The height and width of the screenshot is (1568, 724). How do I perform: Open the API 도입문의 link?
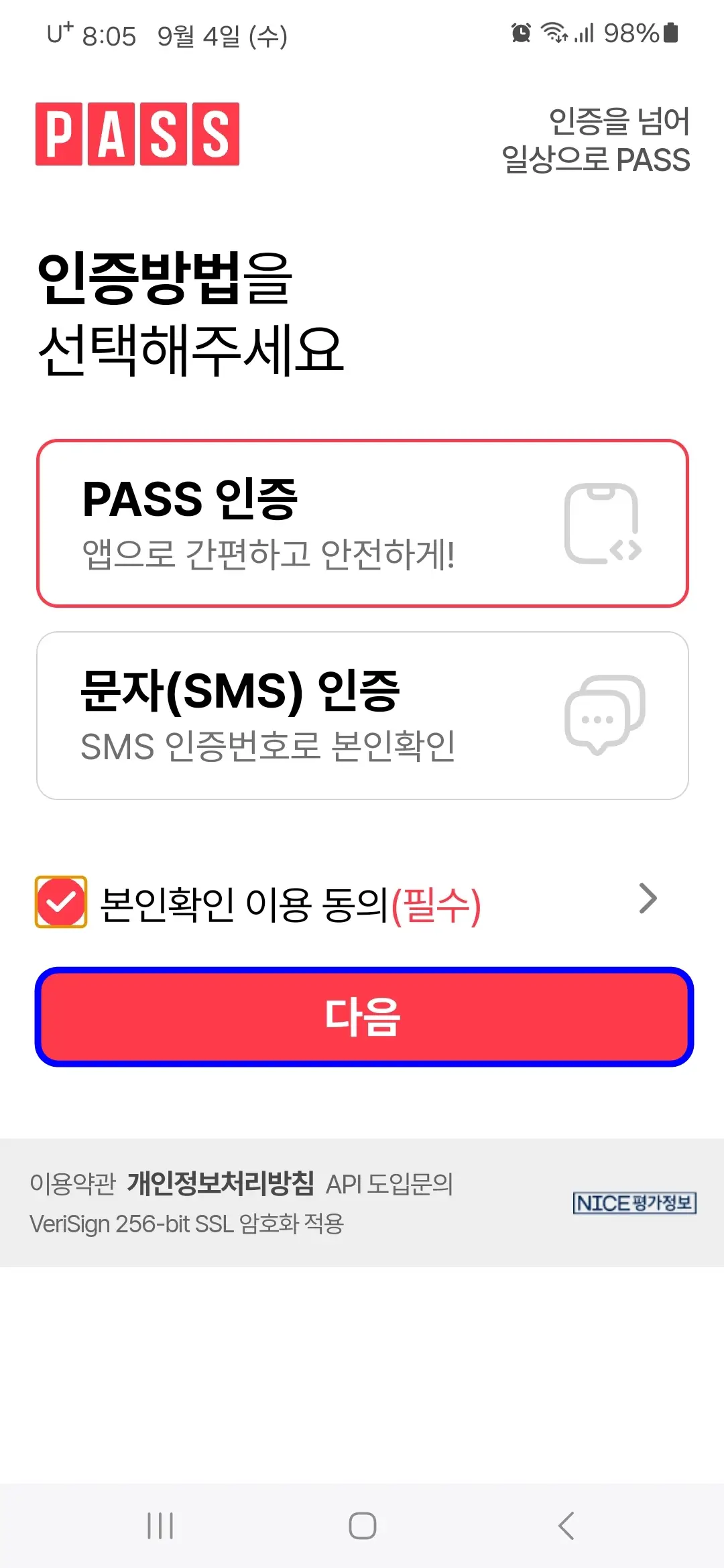click(389, 1183)
